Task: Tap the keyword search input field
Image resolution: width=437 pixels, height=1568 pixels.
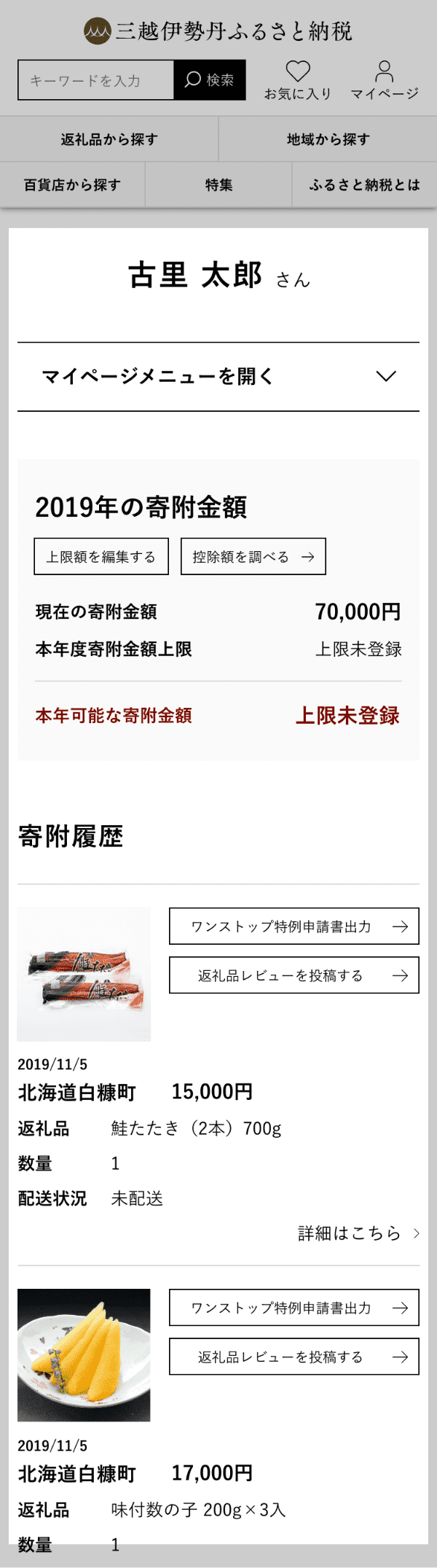Action: 96,80
